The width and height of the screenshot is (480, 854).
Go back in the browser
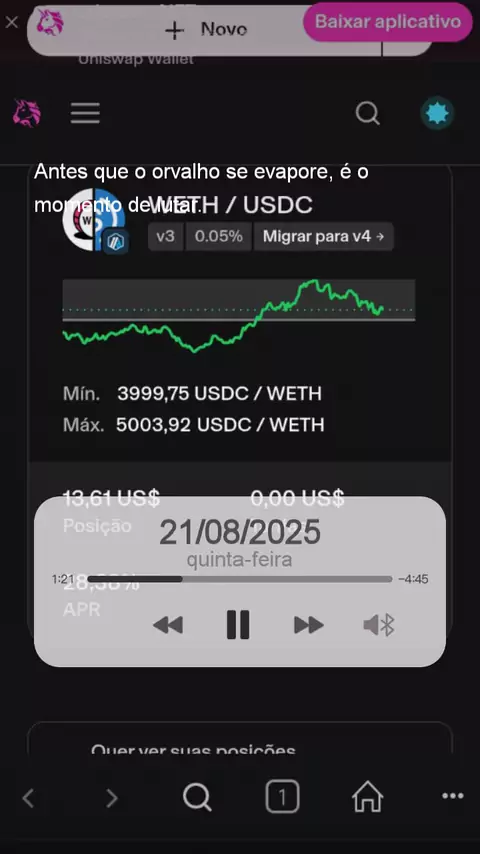tap(28, 798)
